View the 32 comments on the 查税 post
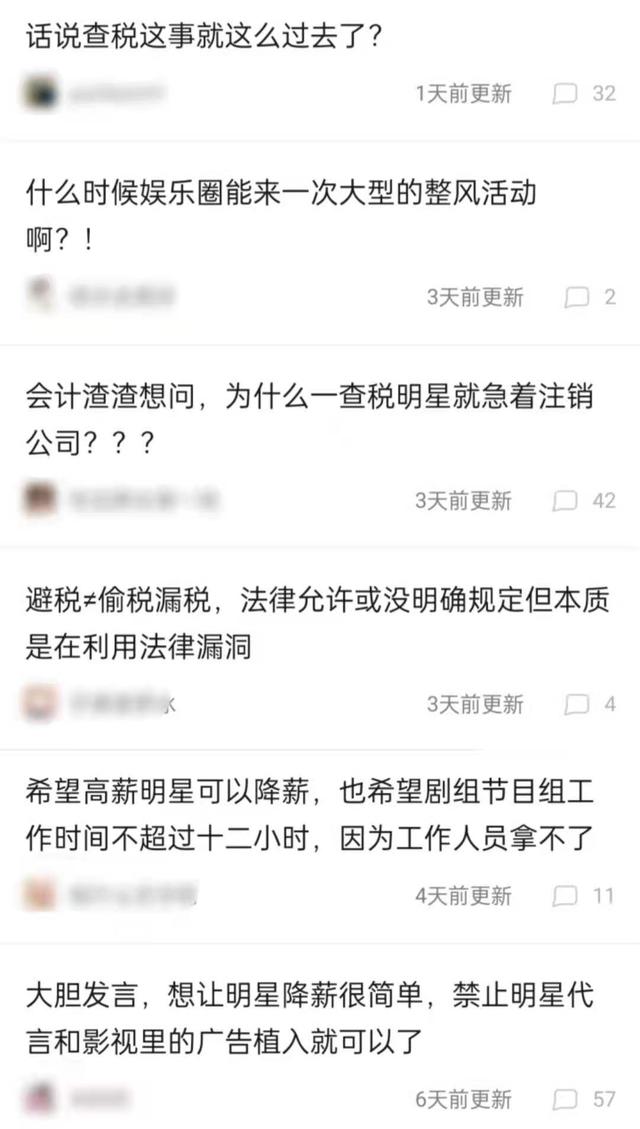 tap(585, 94)
